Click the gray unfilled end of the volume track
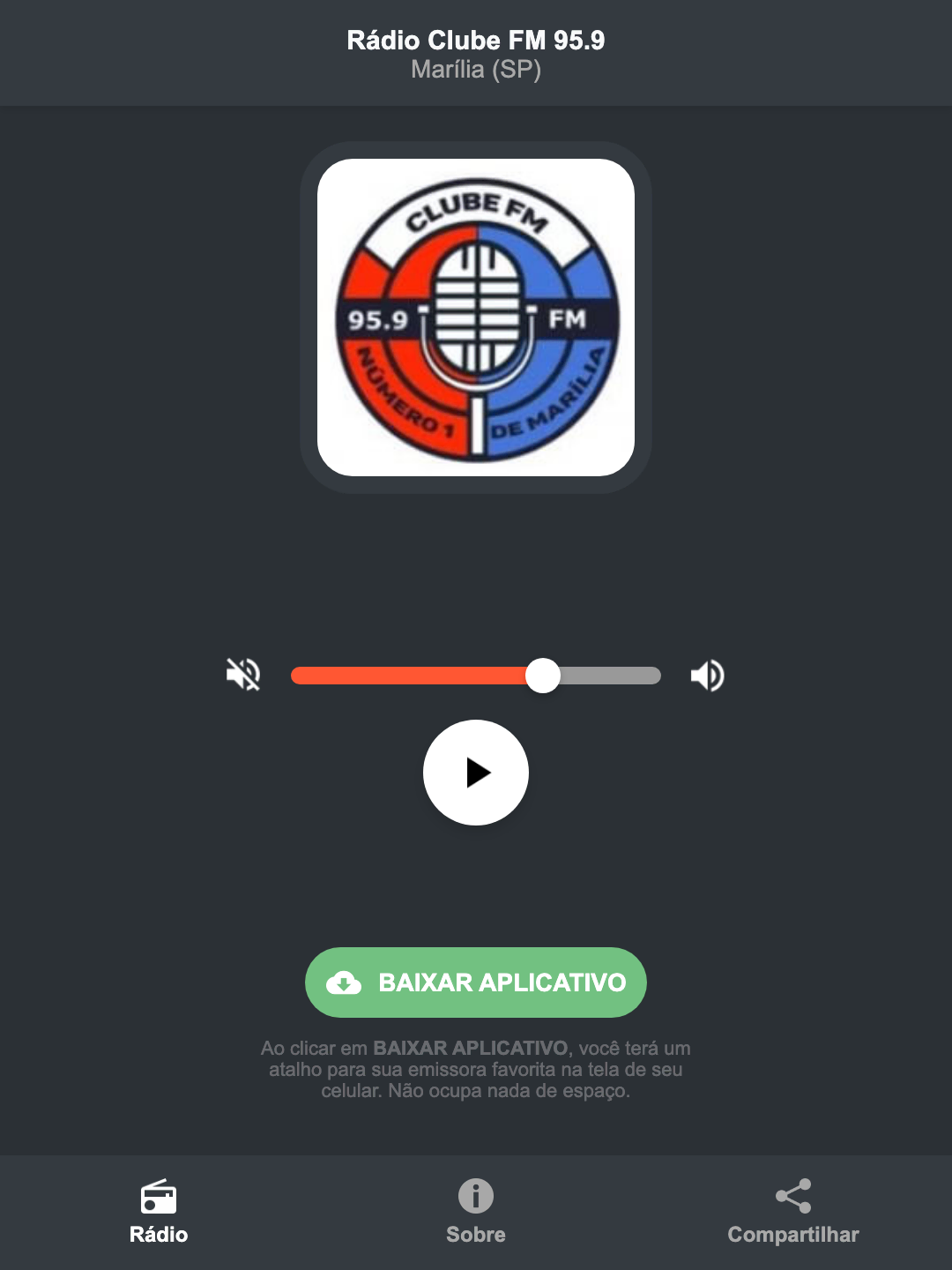952x1270 pixels. (x=617, y=675)
